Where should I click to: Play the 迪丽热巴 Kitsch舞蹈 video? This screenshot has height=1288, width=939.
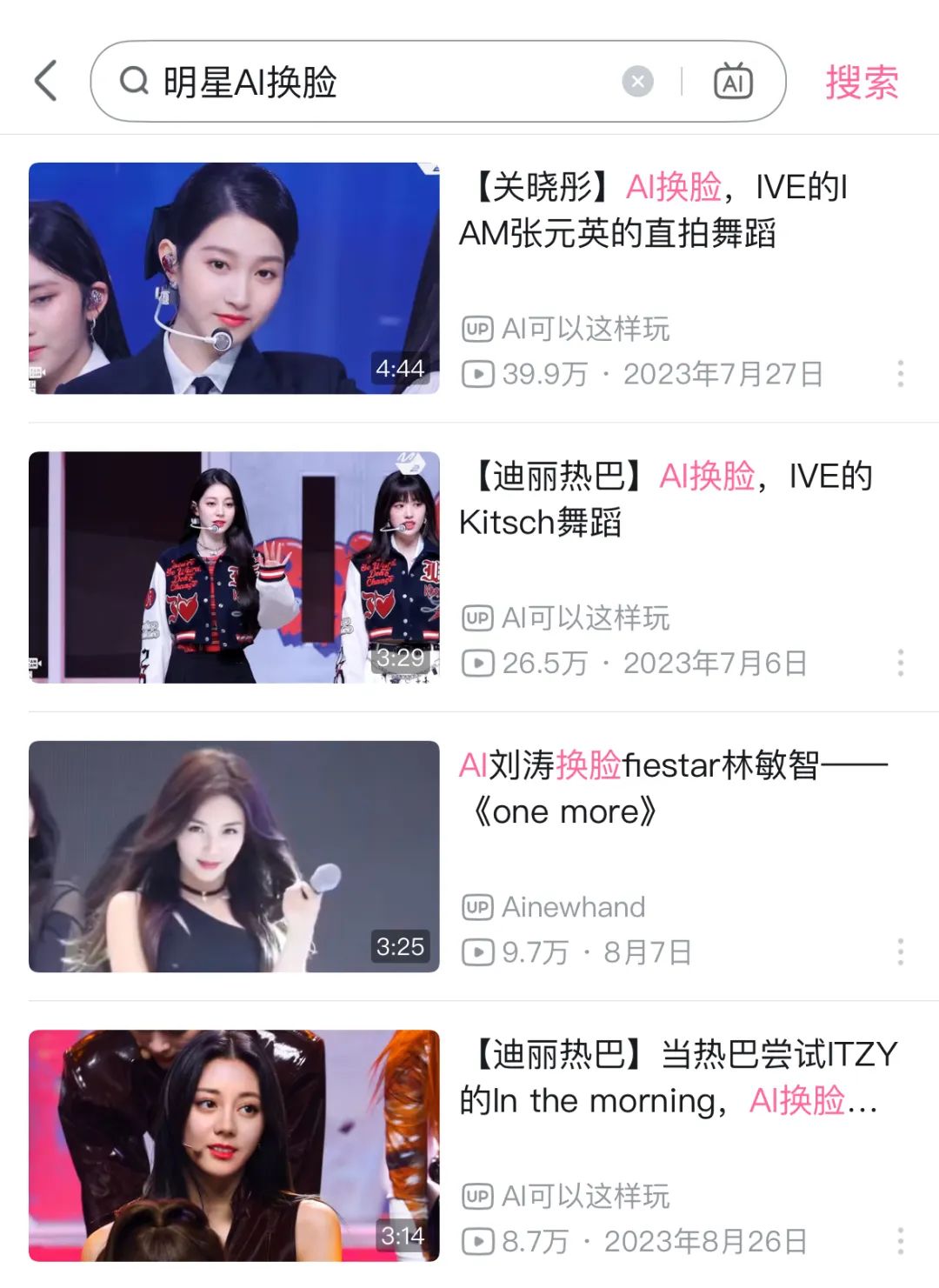point(234,567)
